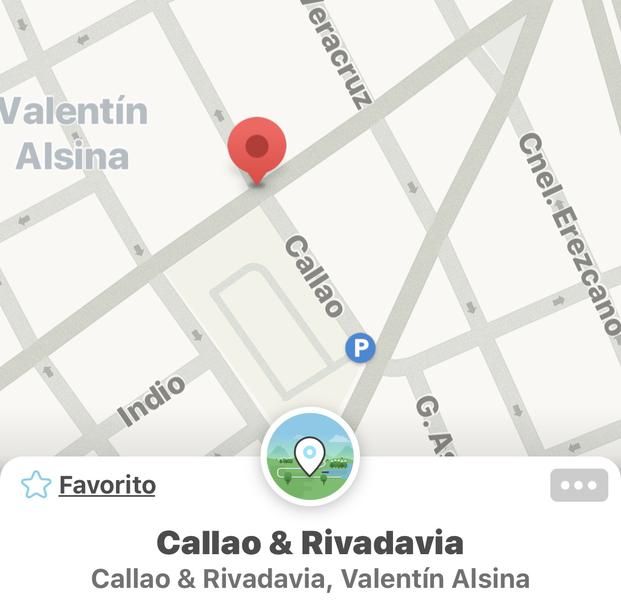Mark Callao & Rivadavia as Favorito
621x600 pixels.
88,486
